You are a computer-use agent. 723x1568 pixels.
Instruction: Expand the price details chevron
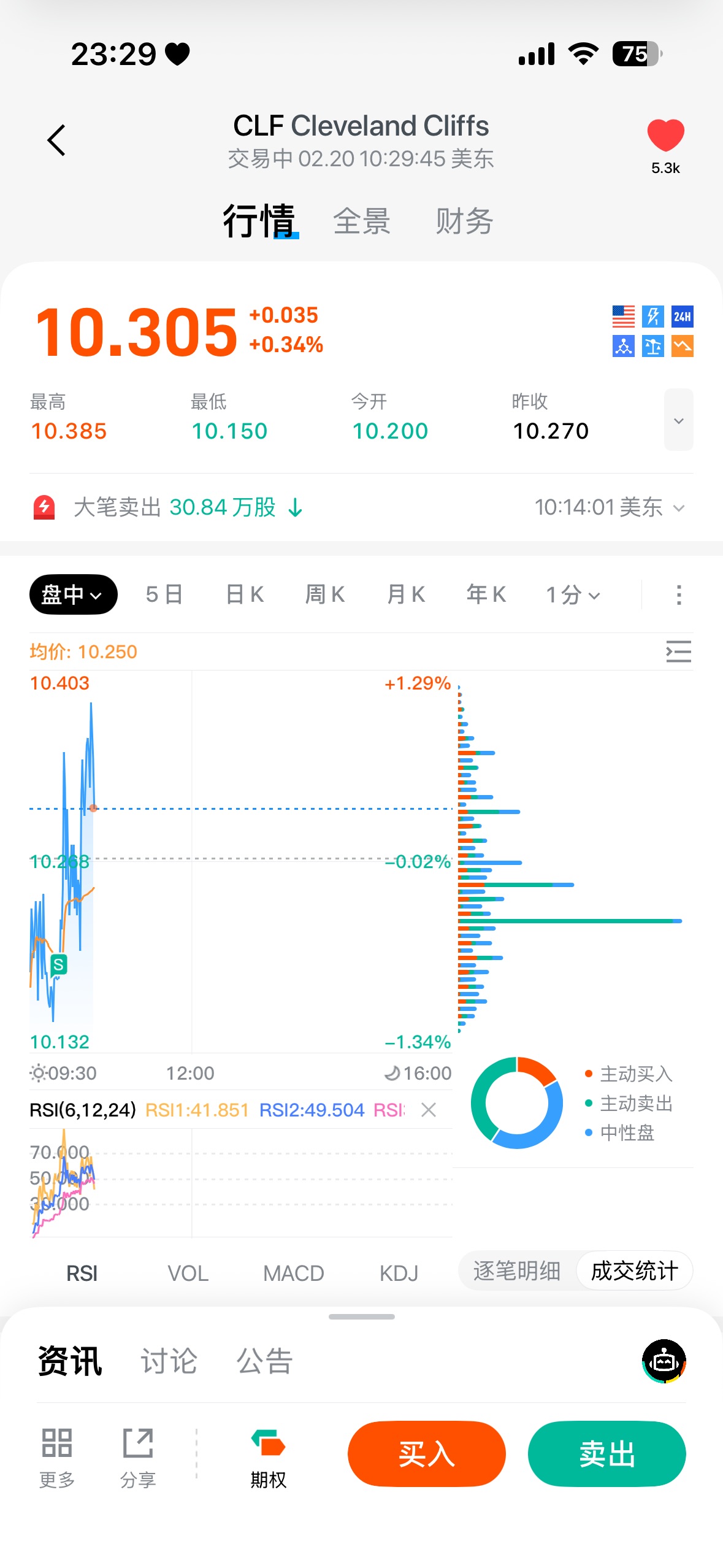pos(678,420)
